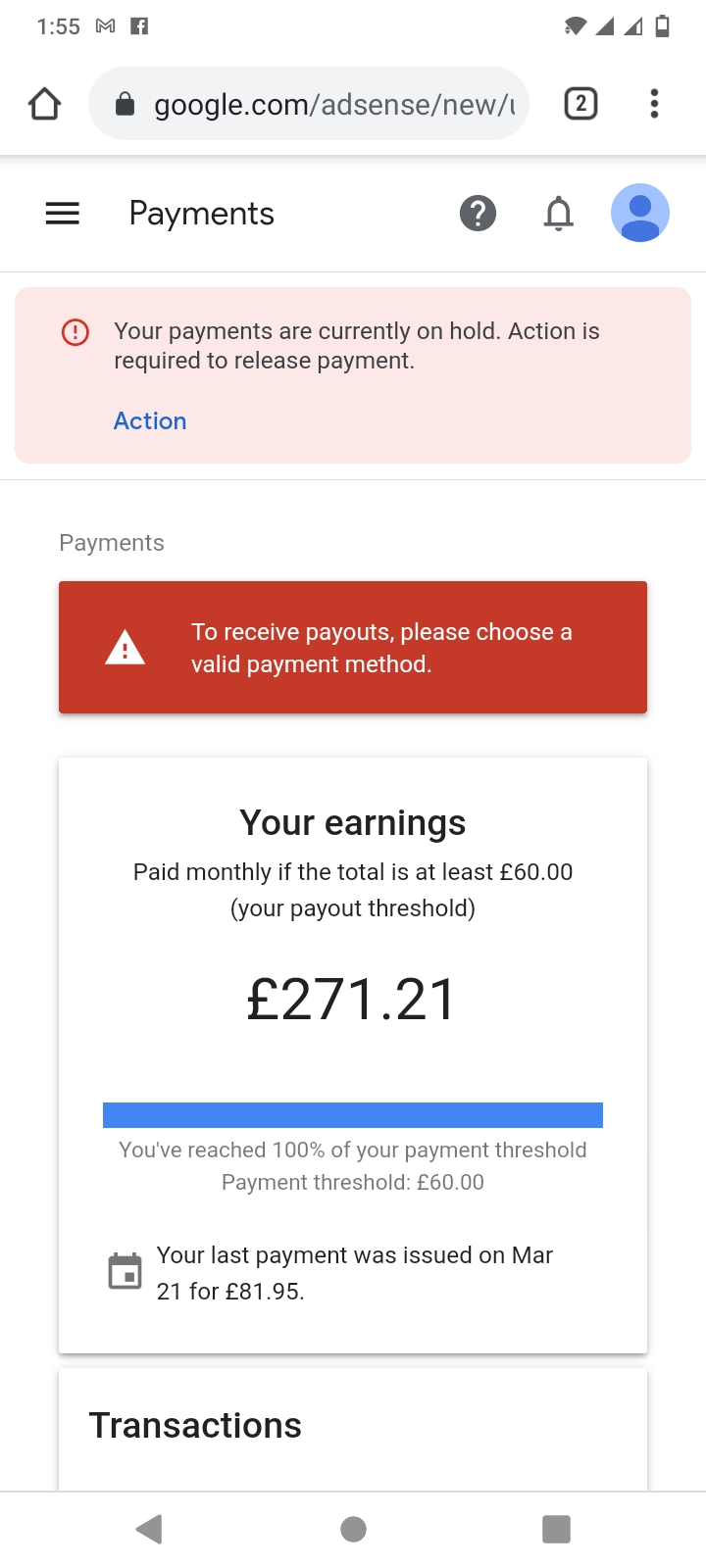706x1568 pixels.
Task: Tap the address bar URL
Action: coord(324,103)
